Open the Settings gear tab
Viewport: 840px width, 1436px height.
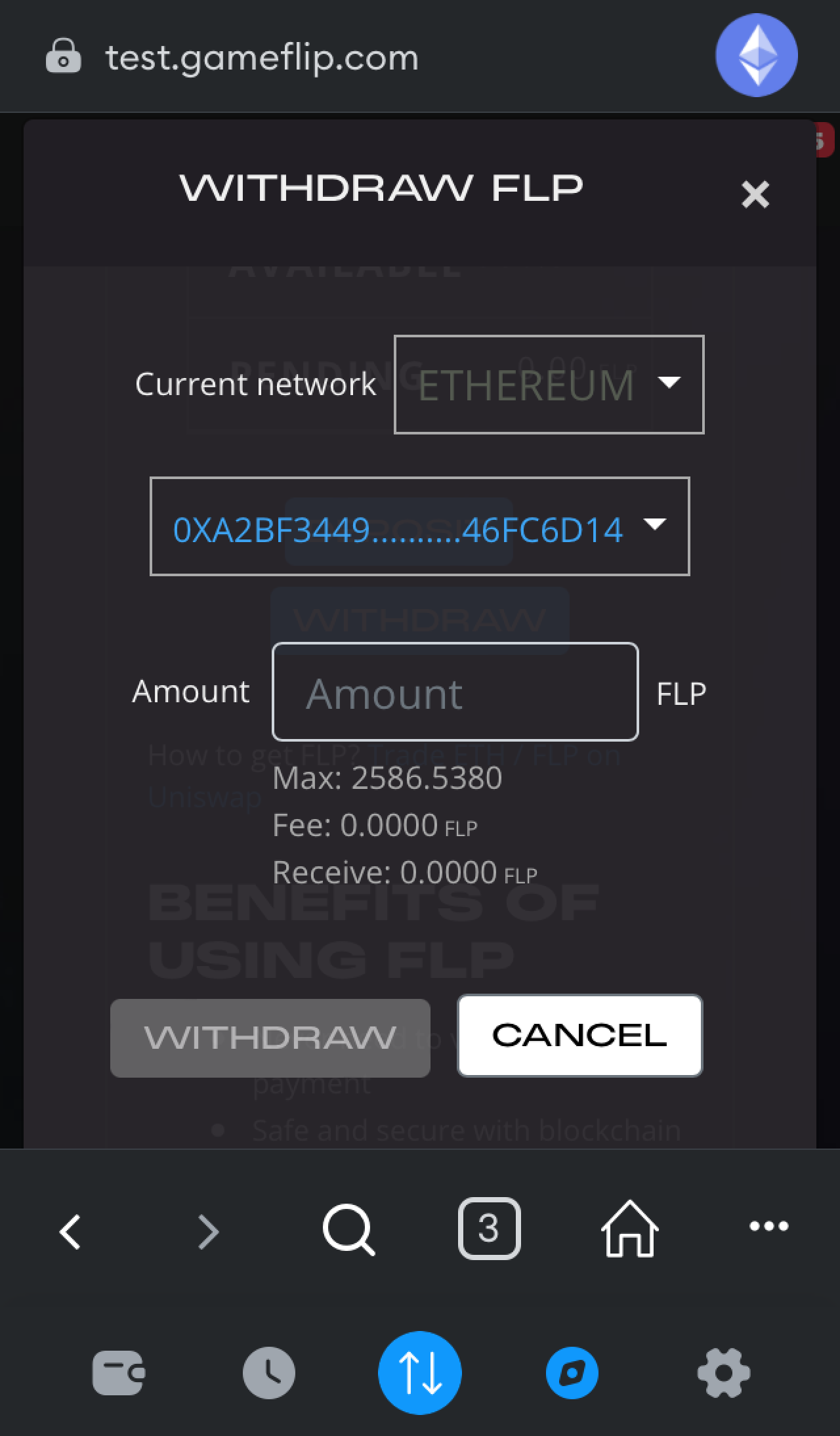(x=723, y=1372)
